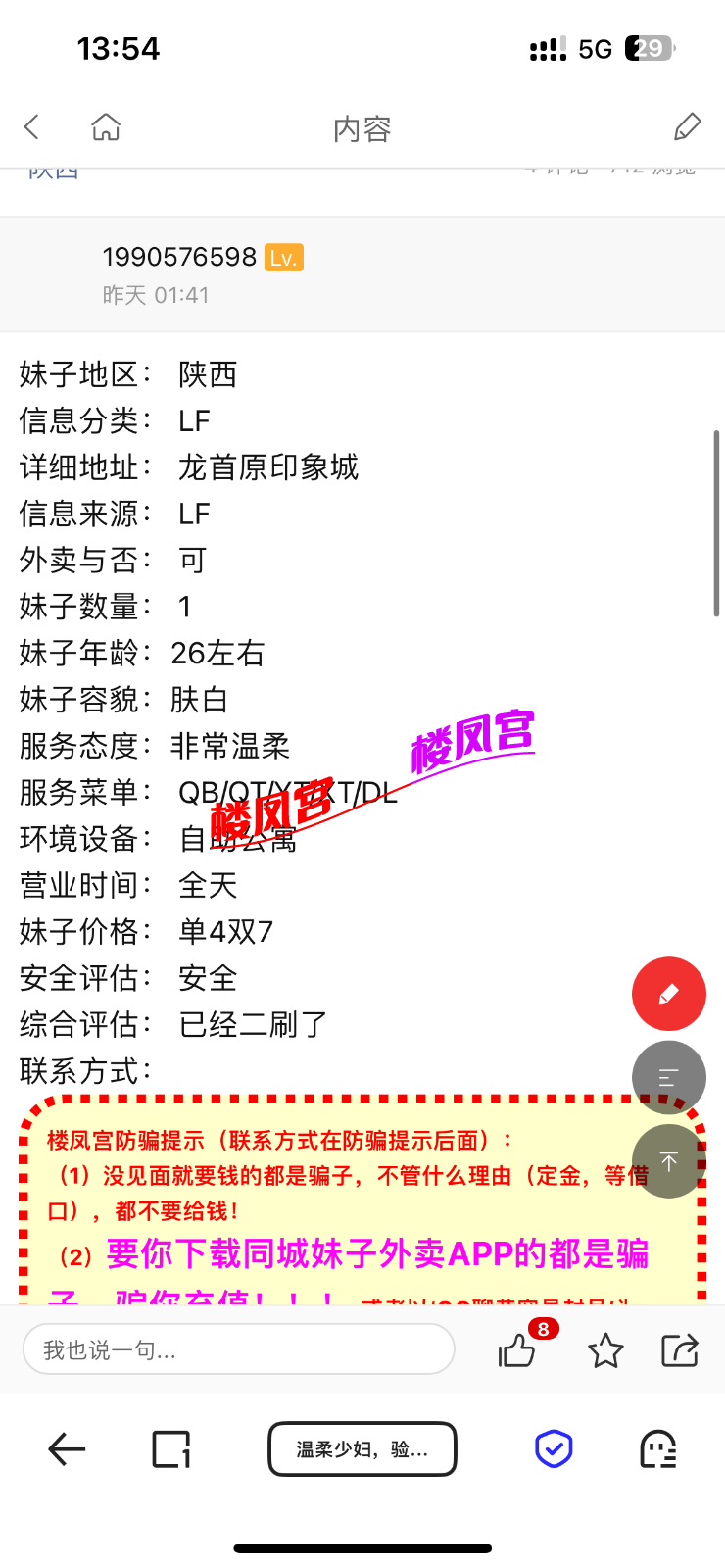The width and height of the screenshot is (725, 1568).
Task: Open the blue shield security icon
Action: [554, 1448]
